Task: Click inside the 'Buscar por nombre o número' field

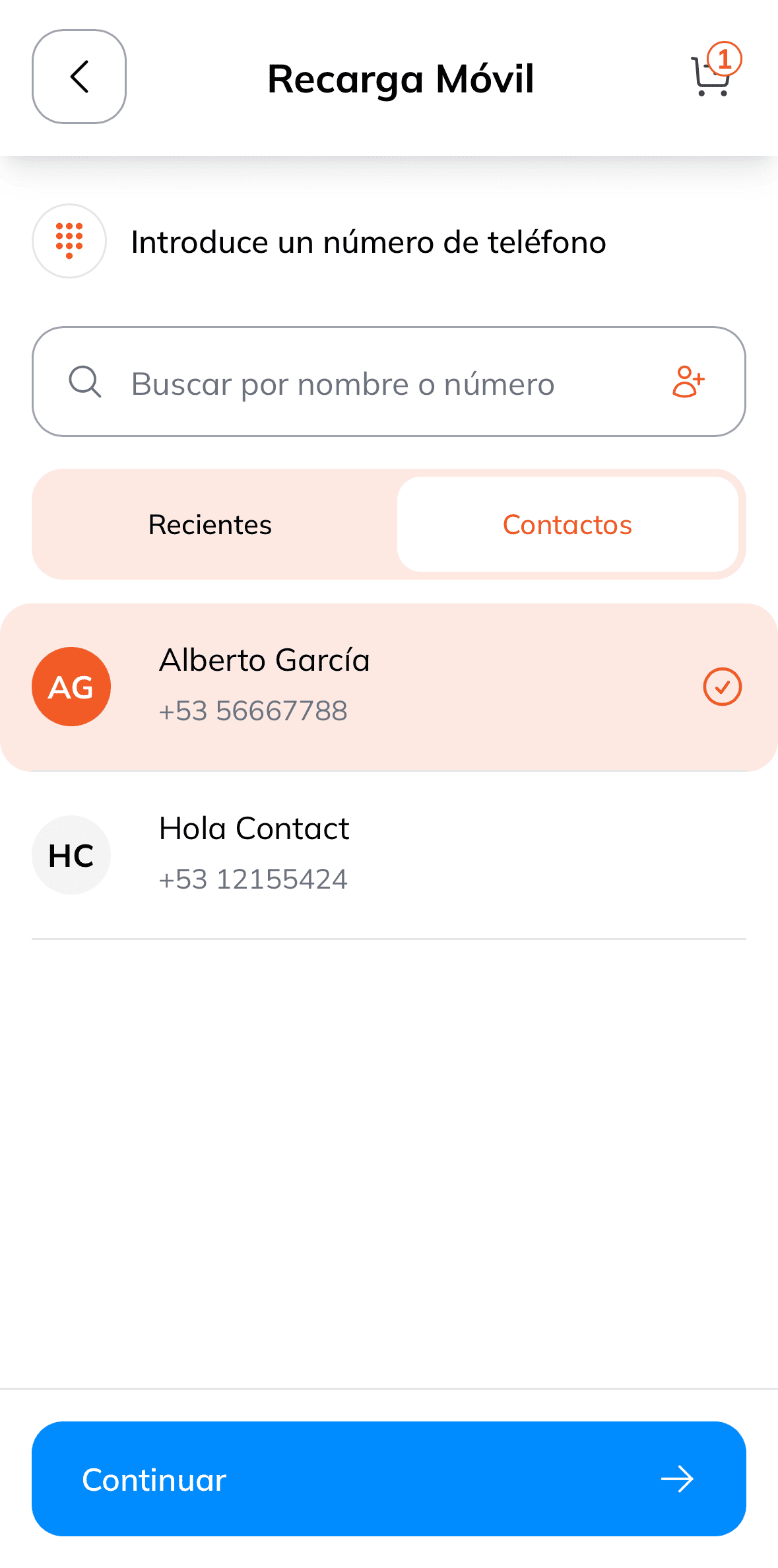Action: tap(343, 382)
